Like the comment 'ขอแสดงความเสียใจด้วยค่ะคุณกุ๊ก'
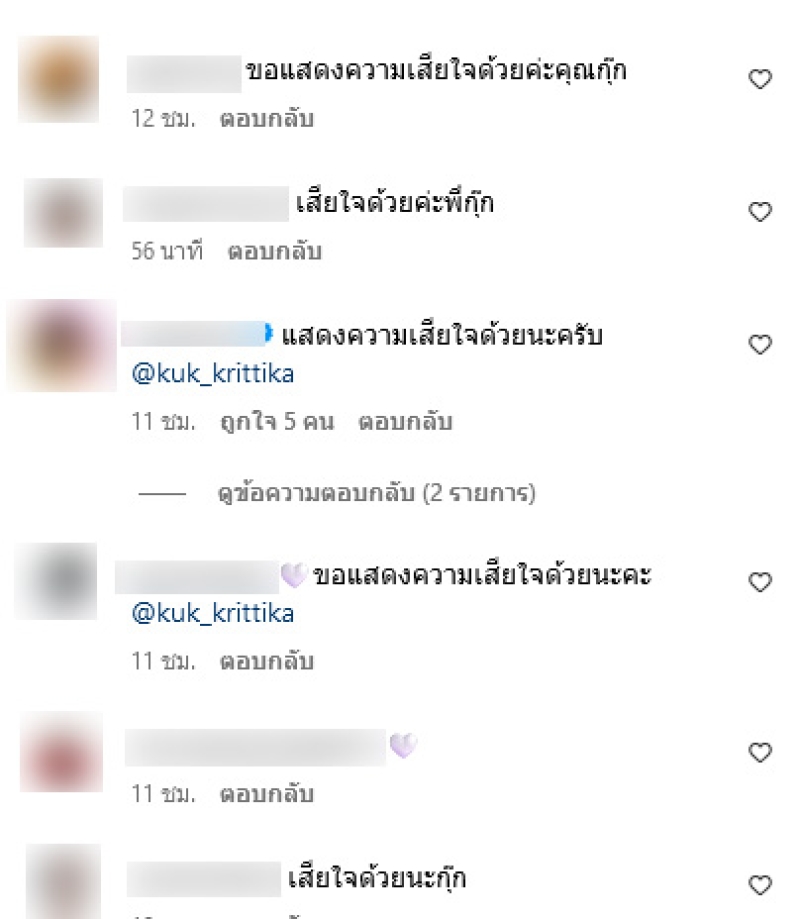The width and height of the screenshot is (800, 919). click(x=761, y=80)
